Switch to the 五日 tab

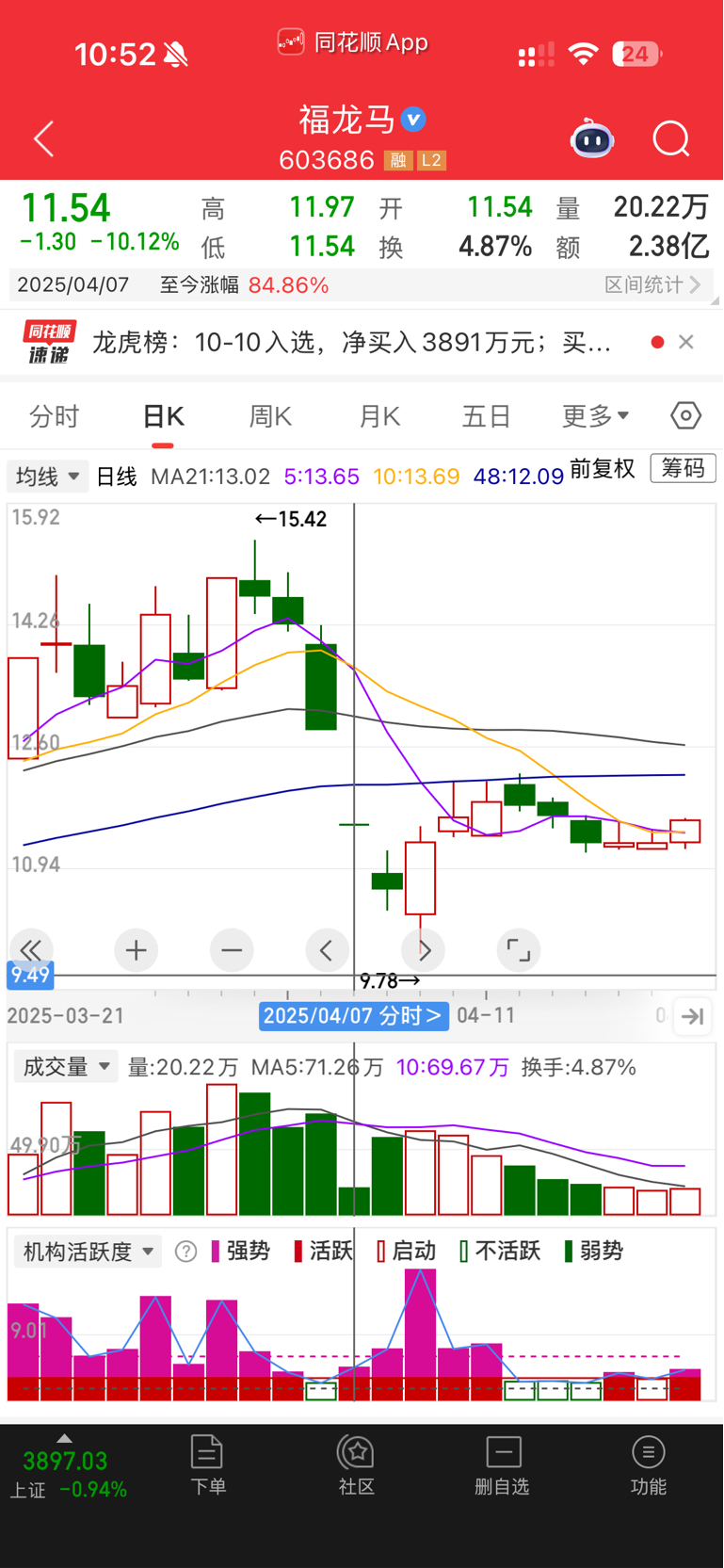[486, 416]
